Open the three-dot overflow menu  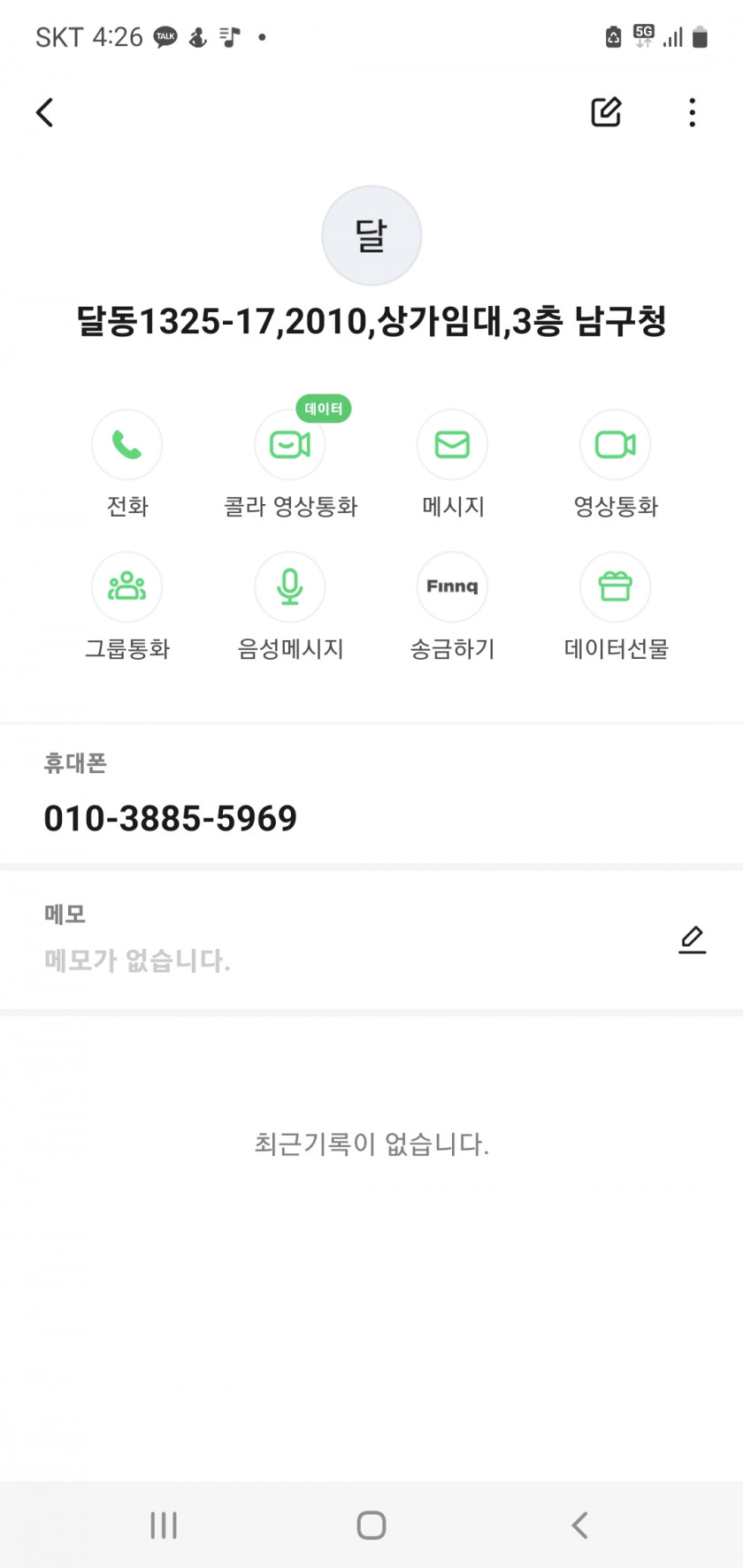click(x=692, y=112)
